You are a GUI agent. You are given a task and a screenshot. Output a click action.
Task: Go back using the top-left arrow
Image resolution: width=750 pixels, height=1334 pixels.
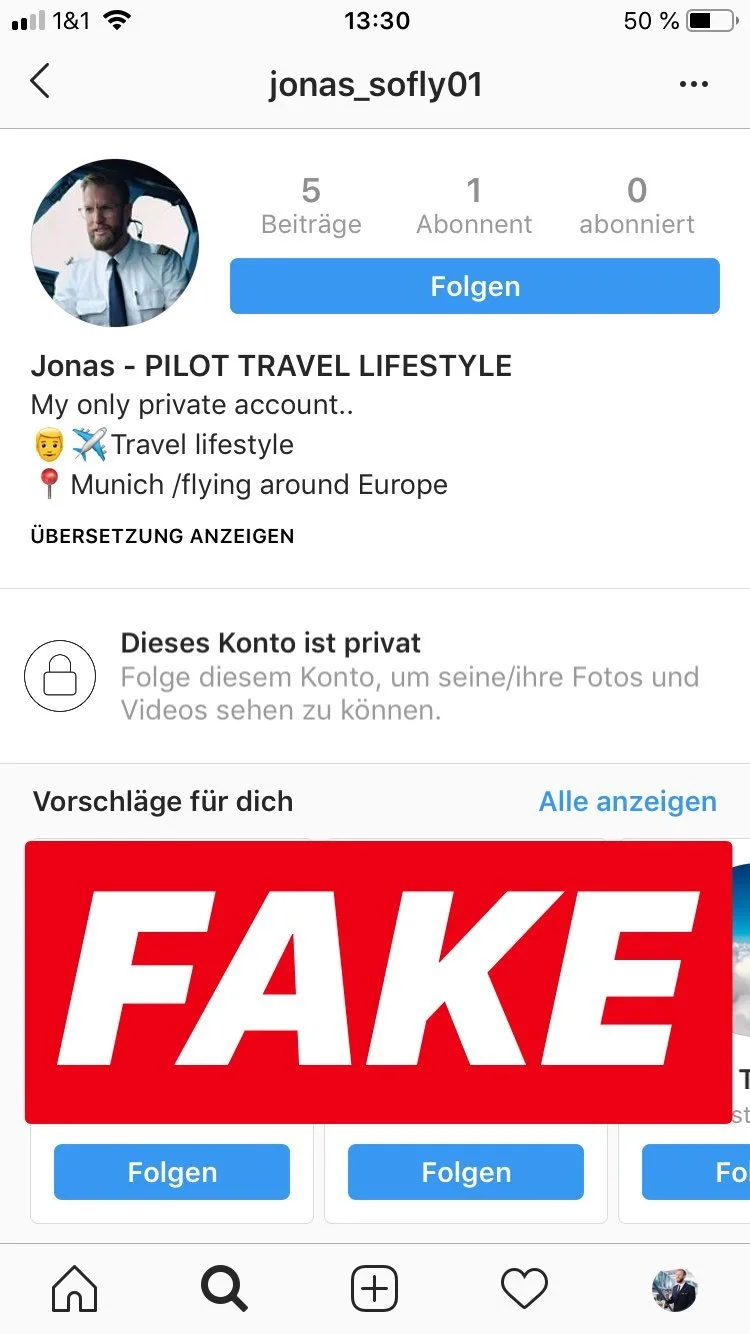click(x=39, y=82)
